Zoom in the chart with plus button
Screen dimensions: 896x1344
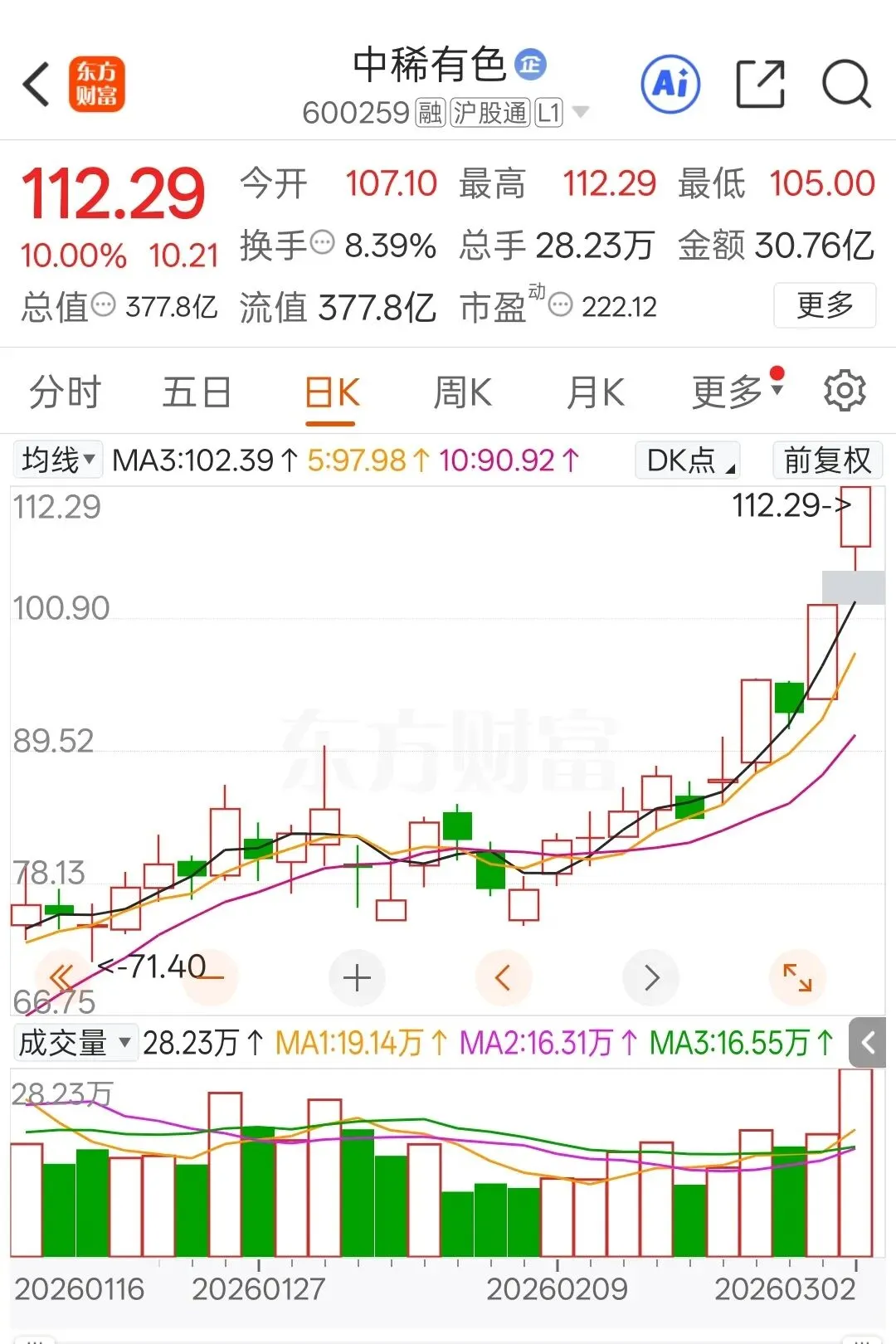click(357, 978)
